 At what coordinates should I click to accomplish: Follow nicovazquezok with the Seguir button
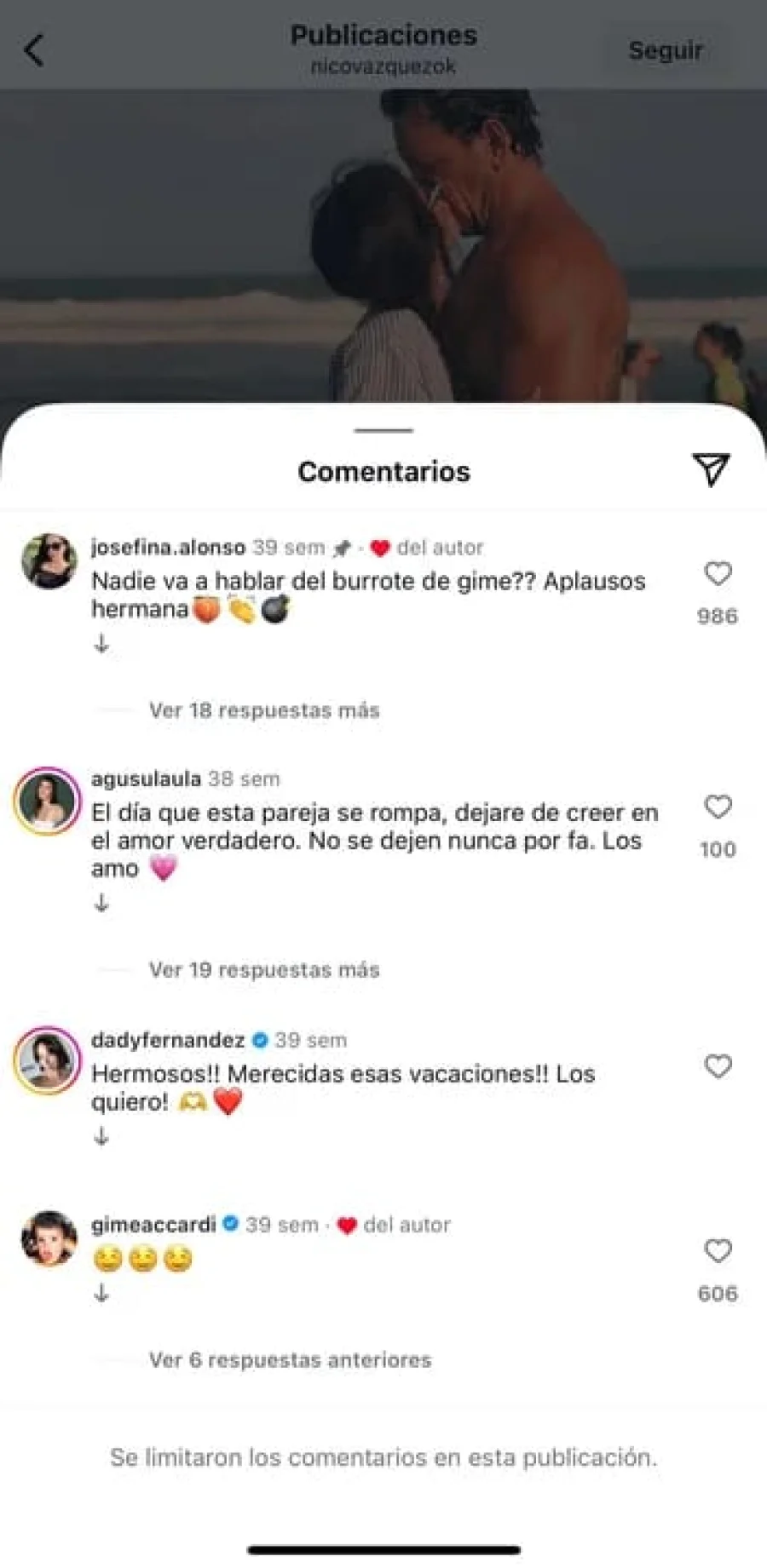pos(666,50)
